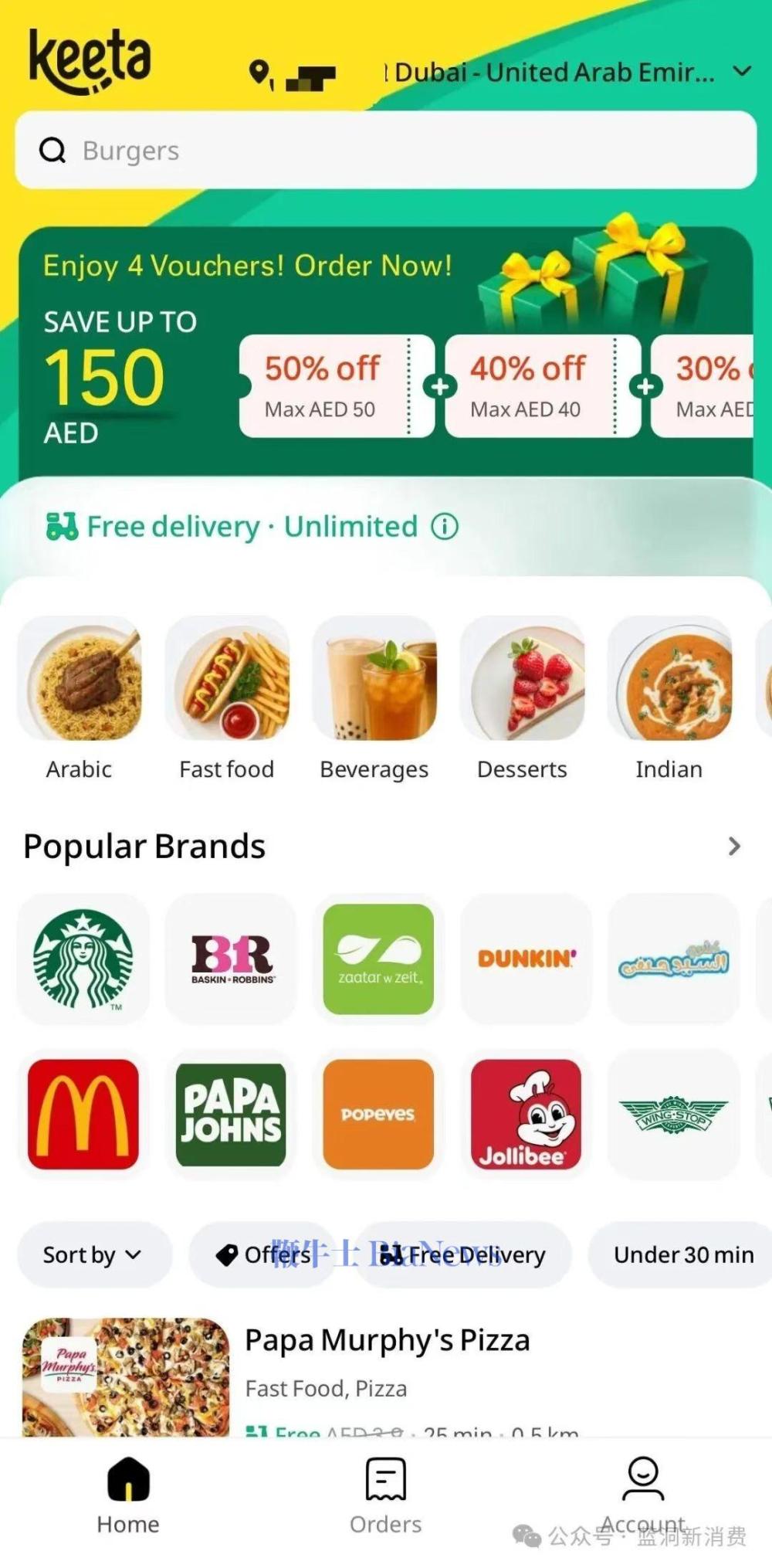
Task: Choose the Dunkin' brand tile
Action: click(x=526, y=959)
